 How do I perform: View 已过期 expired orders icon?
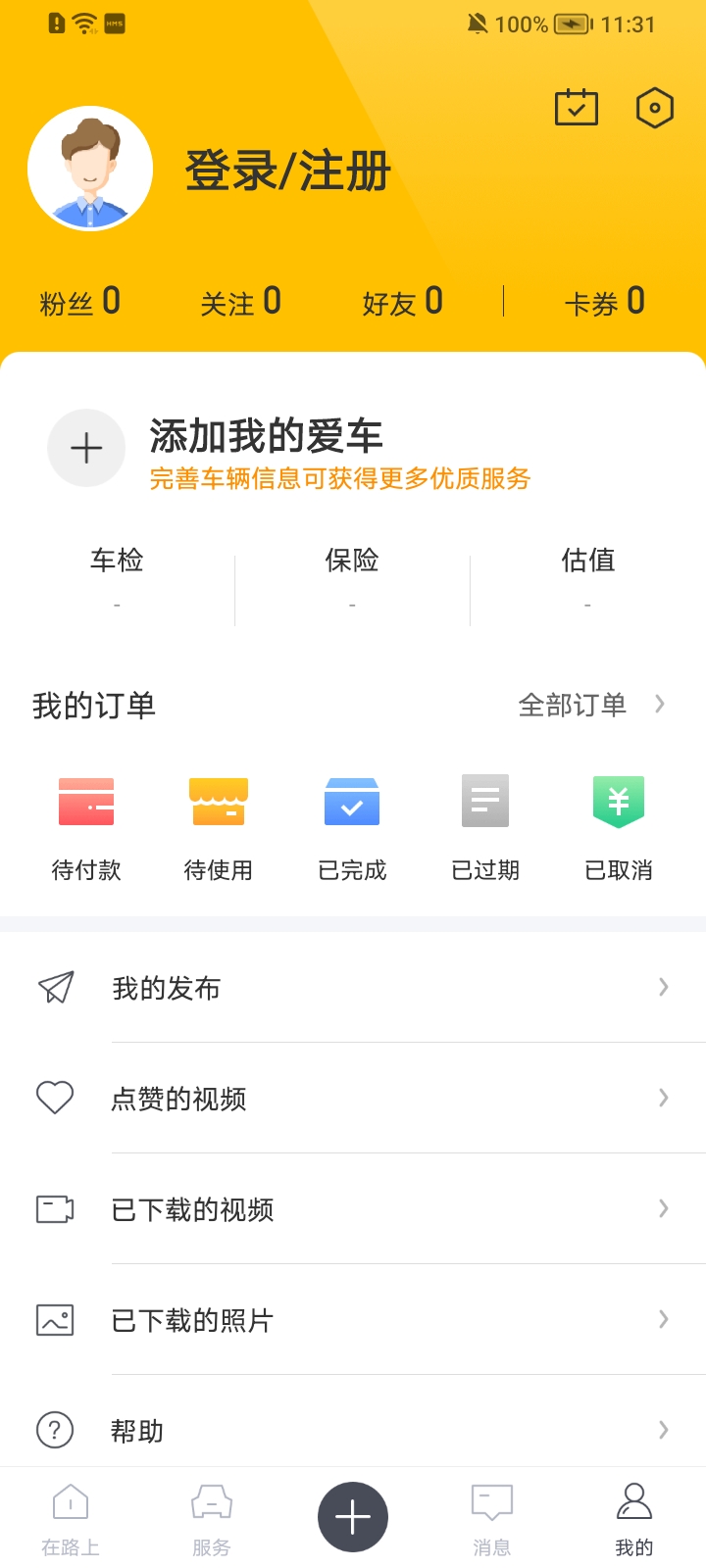484,802
